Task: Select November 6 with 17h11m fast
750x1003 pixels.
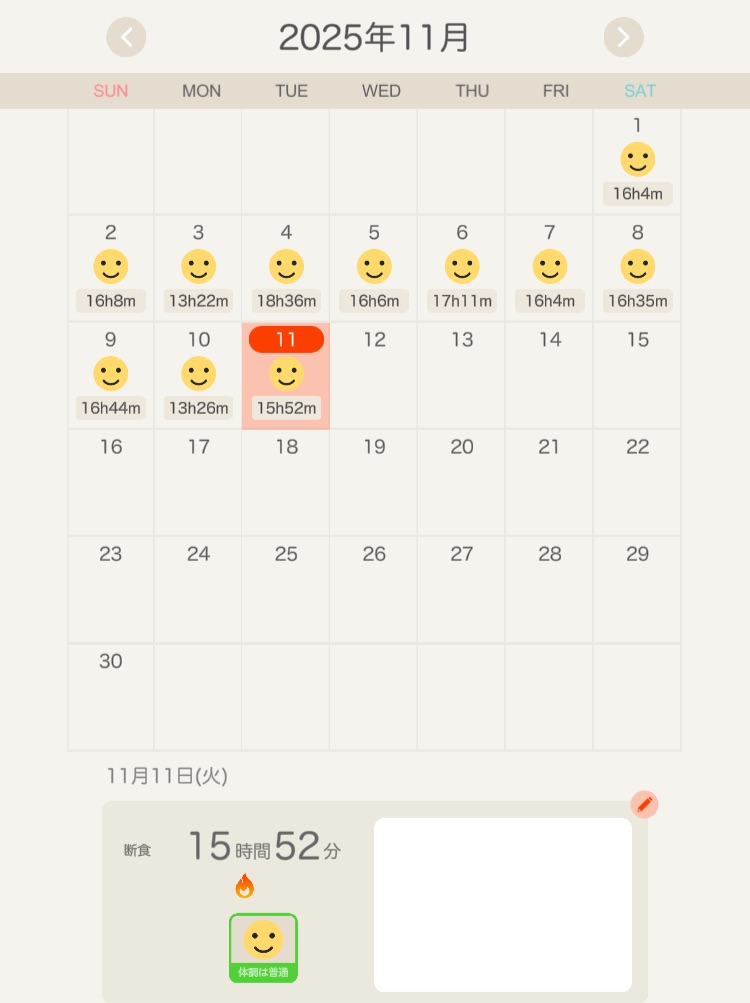Action: pos(461,268)
